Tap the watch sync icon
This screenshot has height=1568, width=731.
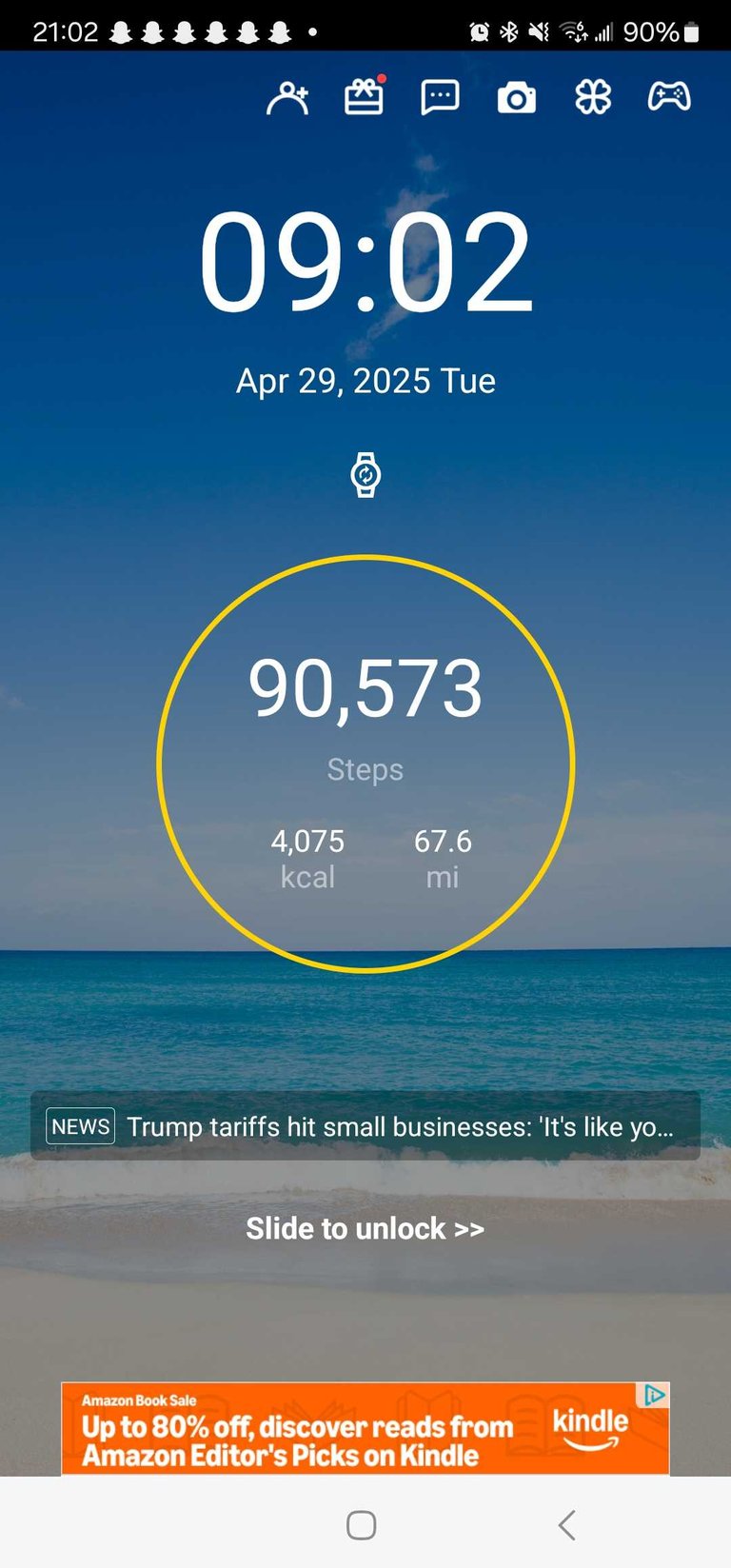365,474
